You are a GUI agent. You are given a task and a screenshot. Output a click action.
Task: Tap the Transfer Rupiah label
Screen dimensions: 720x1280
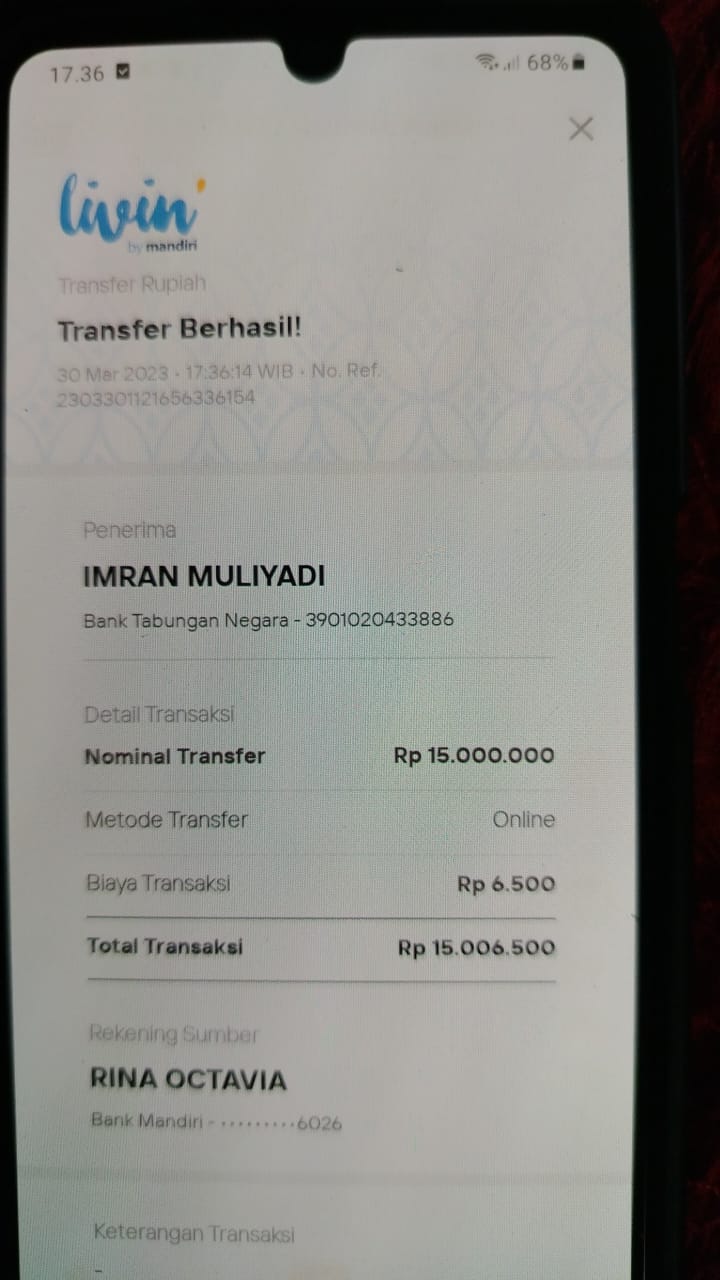131,284
